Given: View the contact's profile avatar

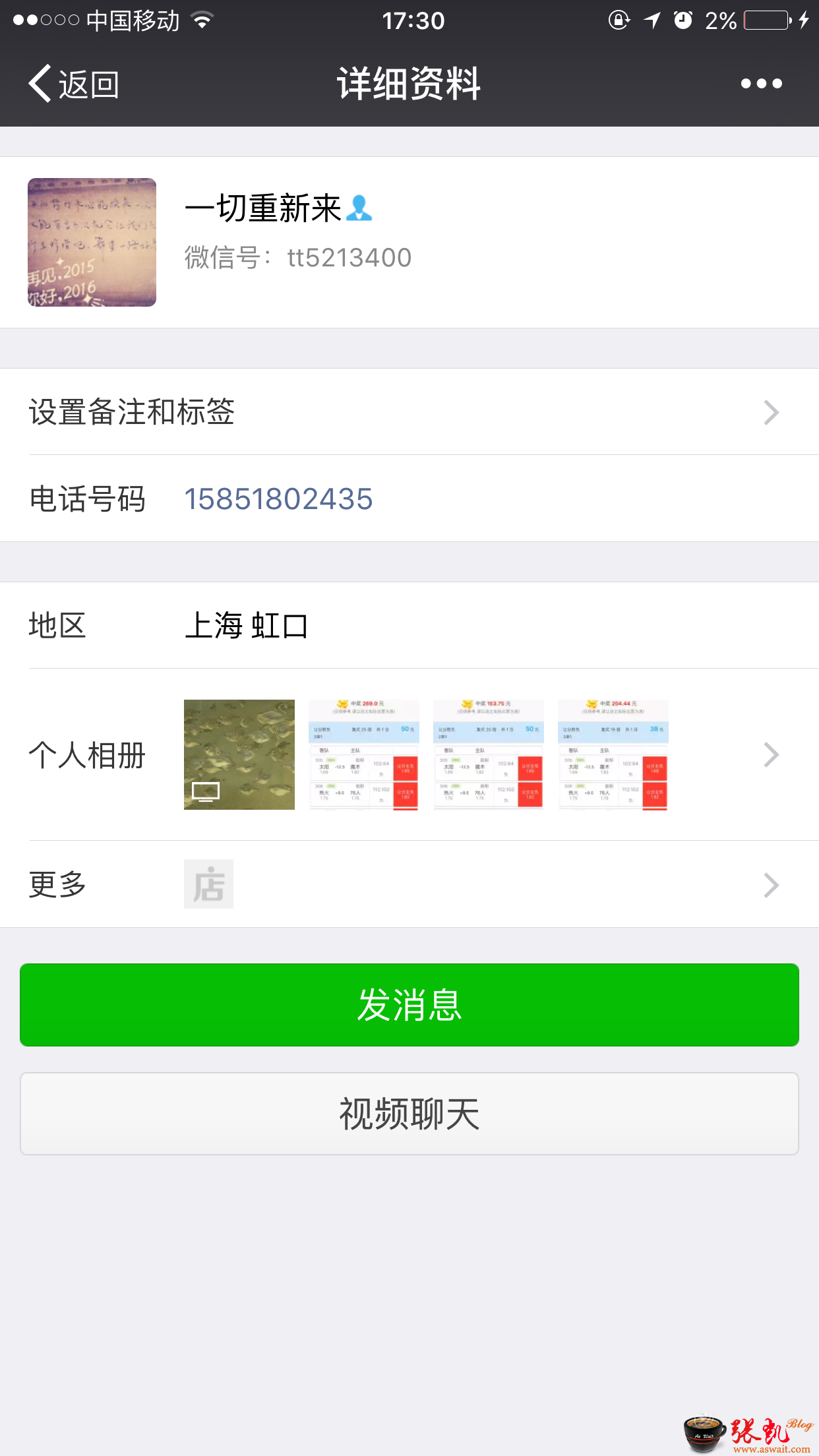Looking at the screenshot, I should (92, 242).
